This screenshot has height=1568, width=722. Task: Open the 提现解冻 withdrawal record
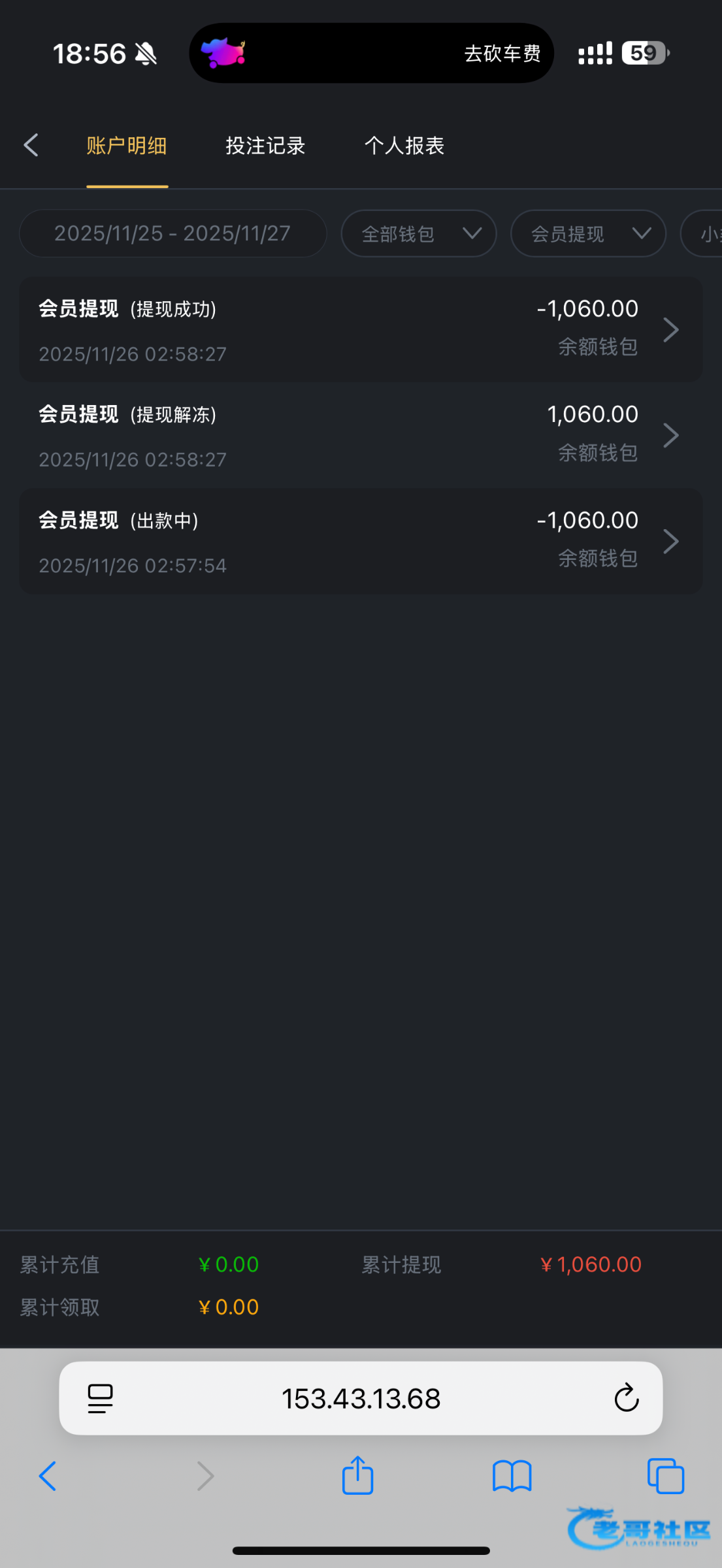[x=361, y=436]
